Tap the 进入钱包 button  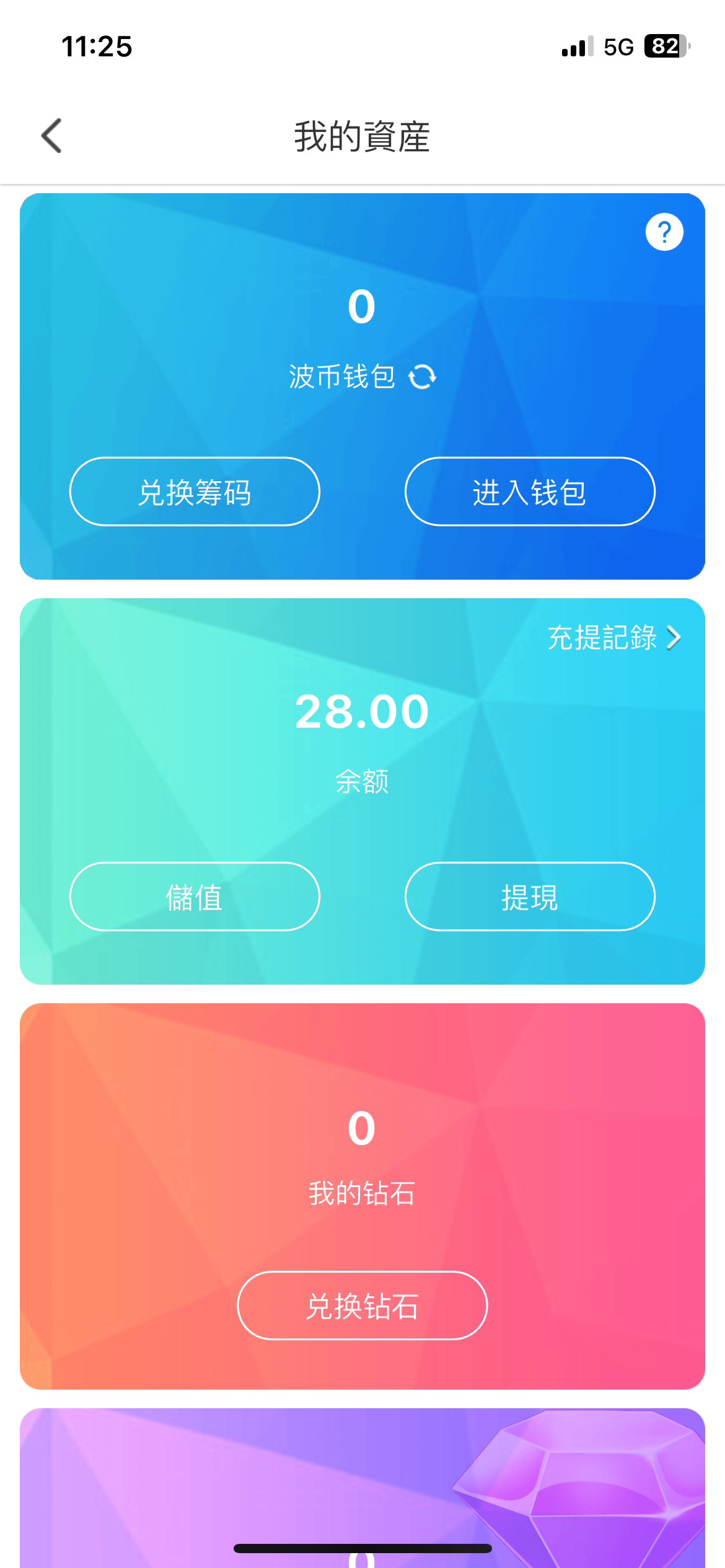click(x=529, y=491)
